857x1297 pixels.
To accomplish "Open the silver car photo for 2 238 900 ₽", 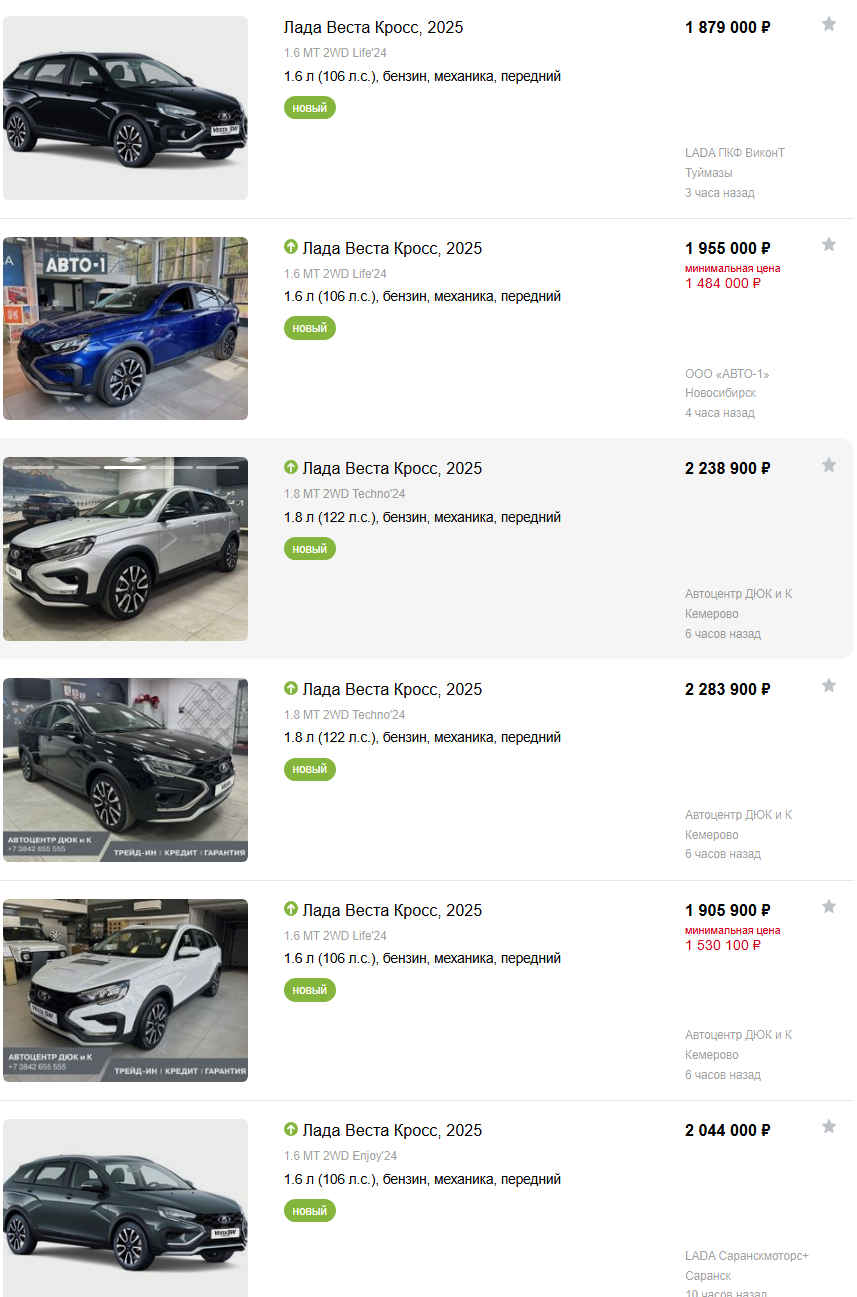I will click(x=125, y=549).
